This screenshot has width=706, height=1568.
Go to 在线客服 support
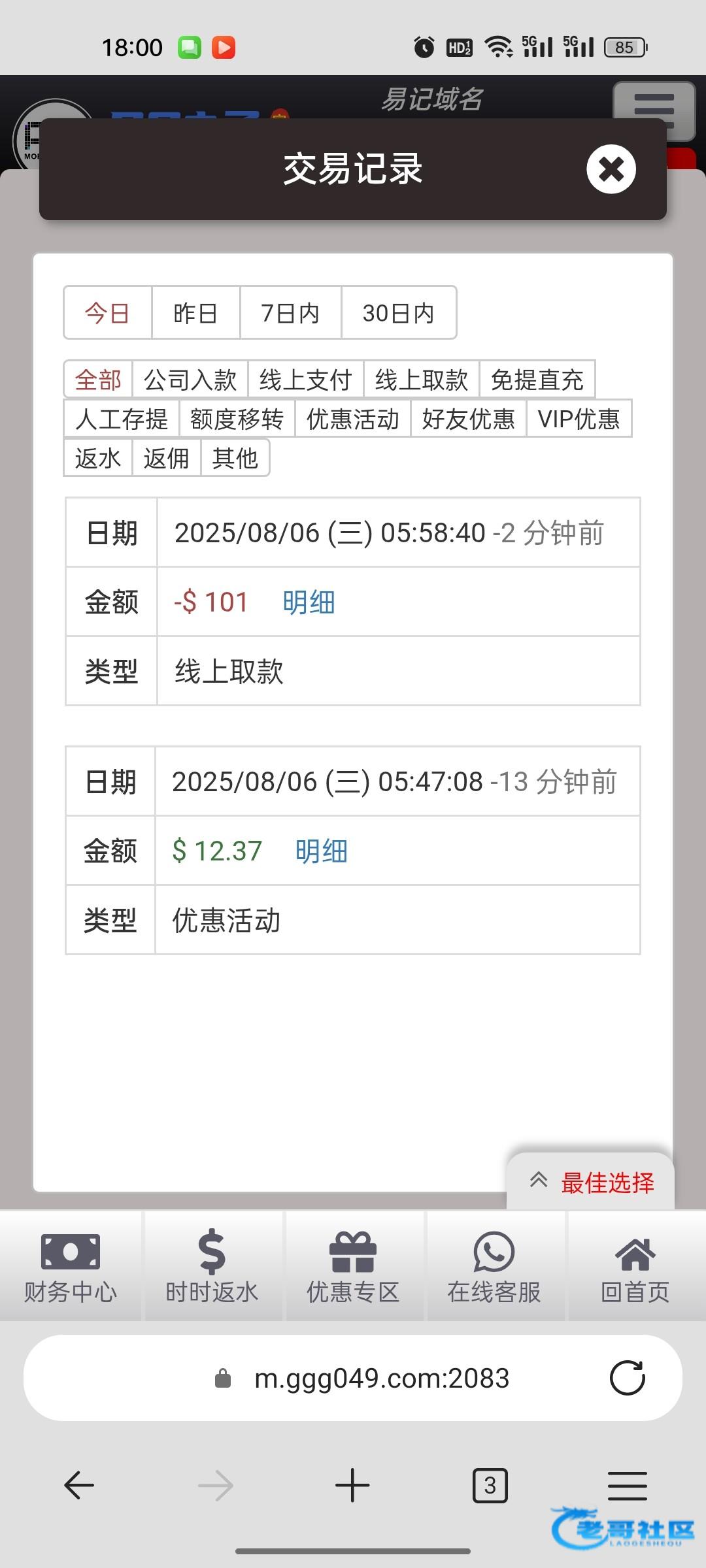pos(494,1266)
